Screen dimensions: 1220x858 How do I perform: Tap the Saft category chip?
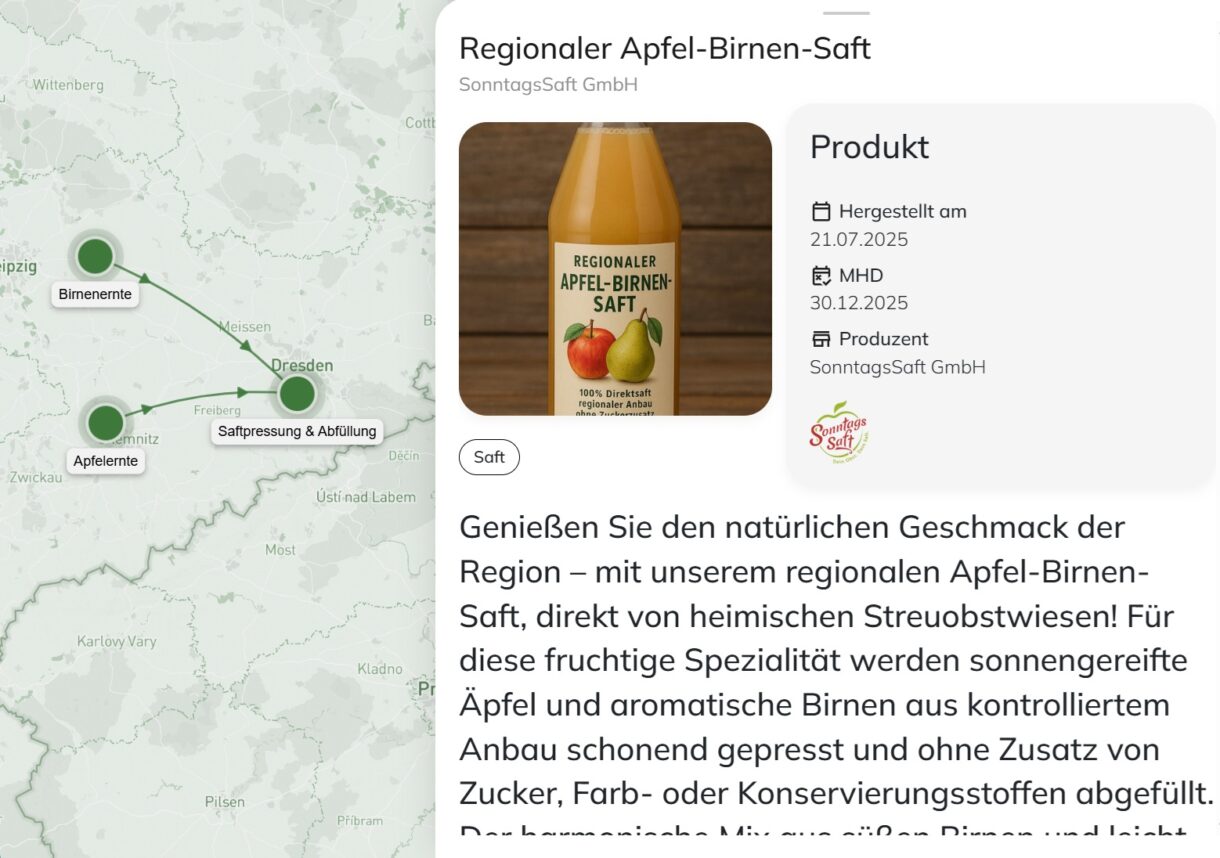[x=489, y=457]
